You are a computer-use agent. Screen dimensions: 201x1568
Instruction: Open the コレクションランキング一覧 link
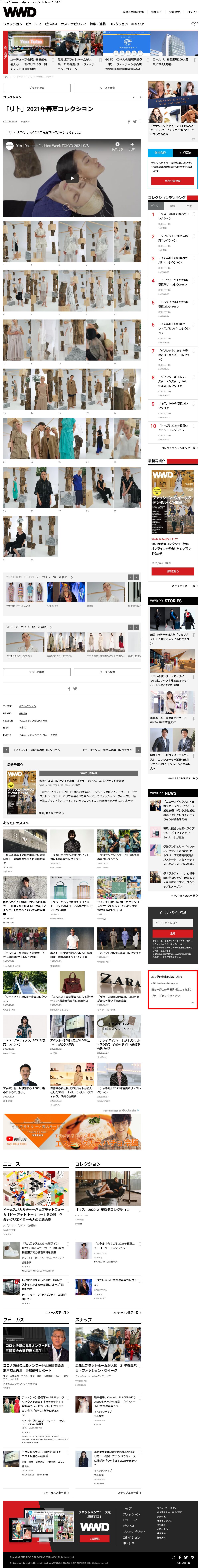178,448
